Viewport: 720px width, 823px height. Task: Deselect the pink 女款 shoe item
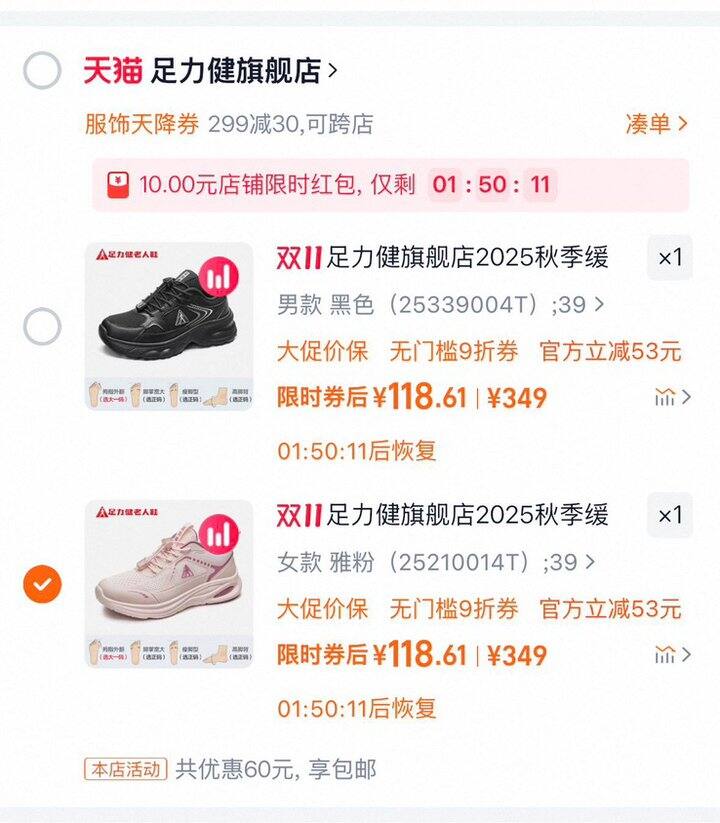pyautogui.click(x=42, y=584)
